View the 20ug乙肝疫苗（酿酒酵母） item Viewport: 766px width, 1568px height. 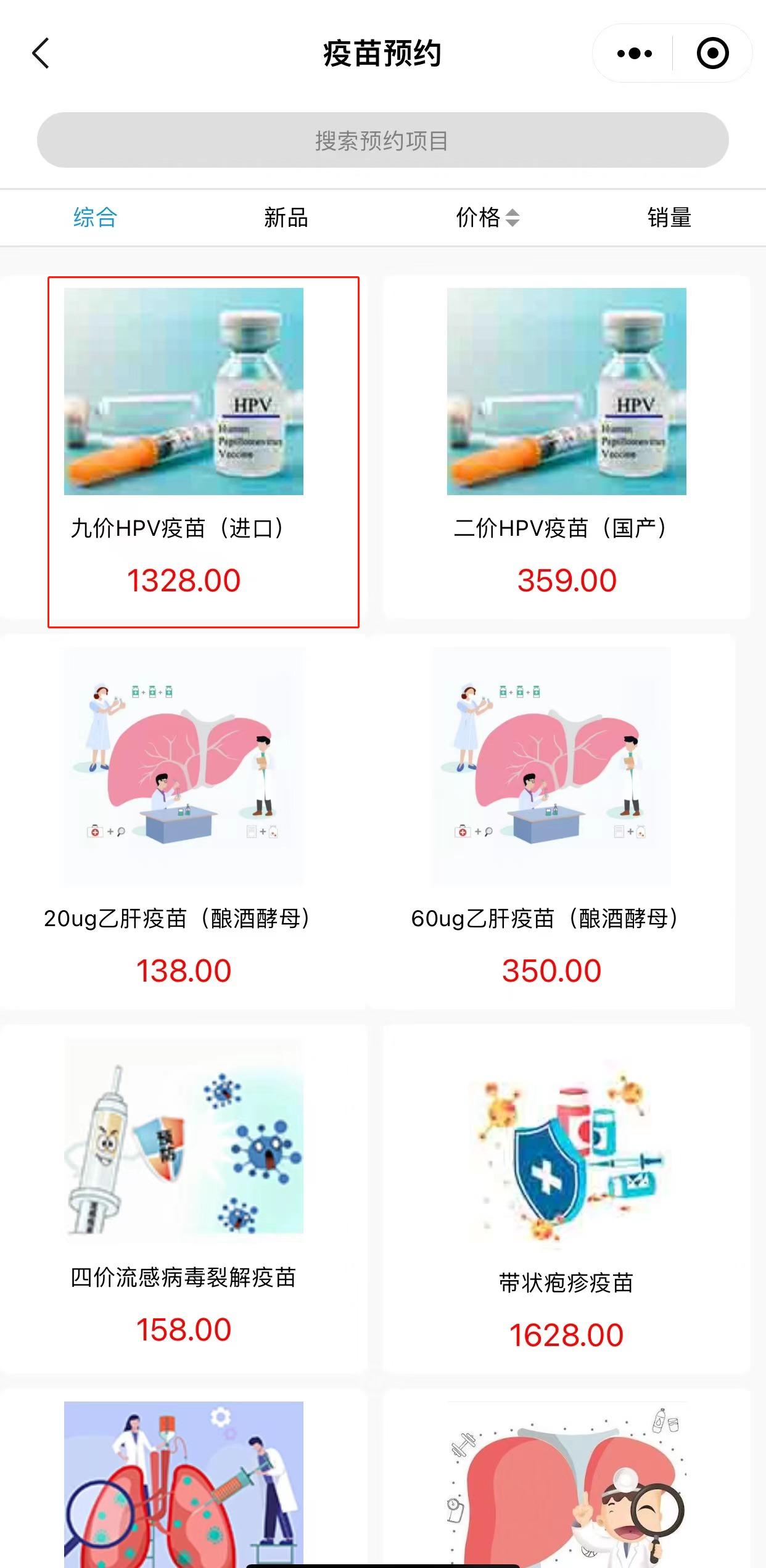183,820
